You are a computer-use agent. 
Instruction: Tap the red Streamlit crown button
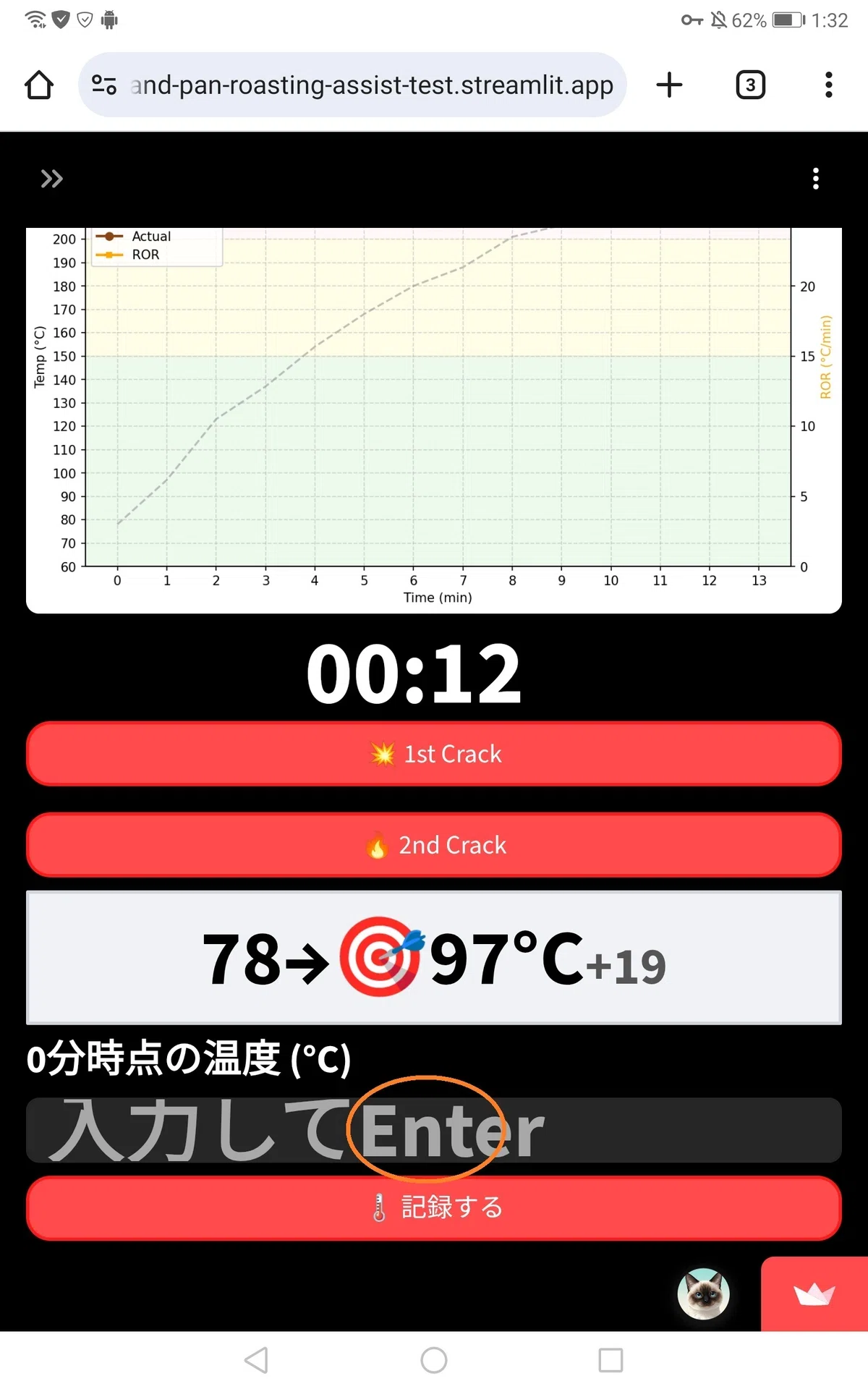pyautogui.click(x=814, y=1294)
